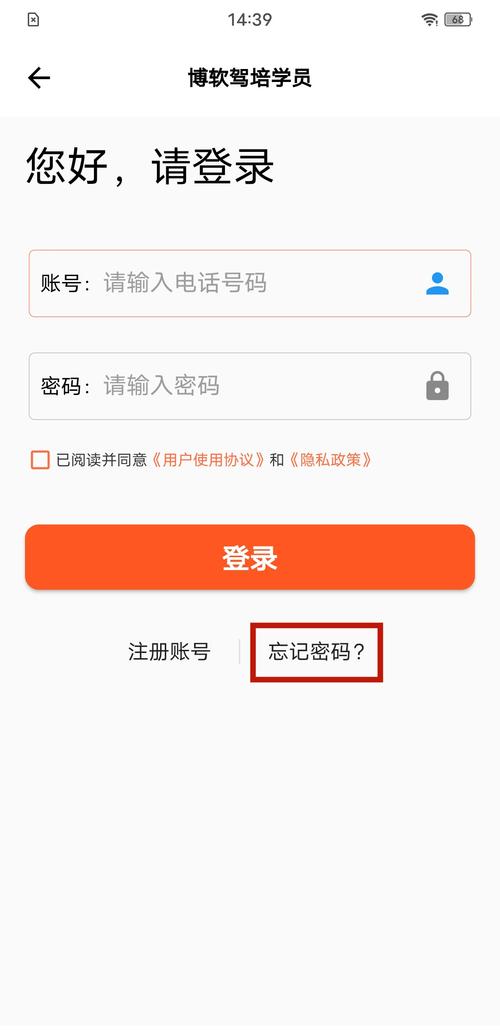500x1036 pixels.
Task: Focus the 密码 password field
Action: (x=250, y=386)
